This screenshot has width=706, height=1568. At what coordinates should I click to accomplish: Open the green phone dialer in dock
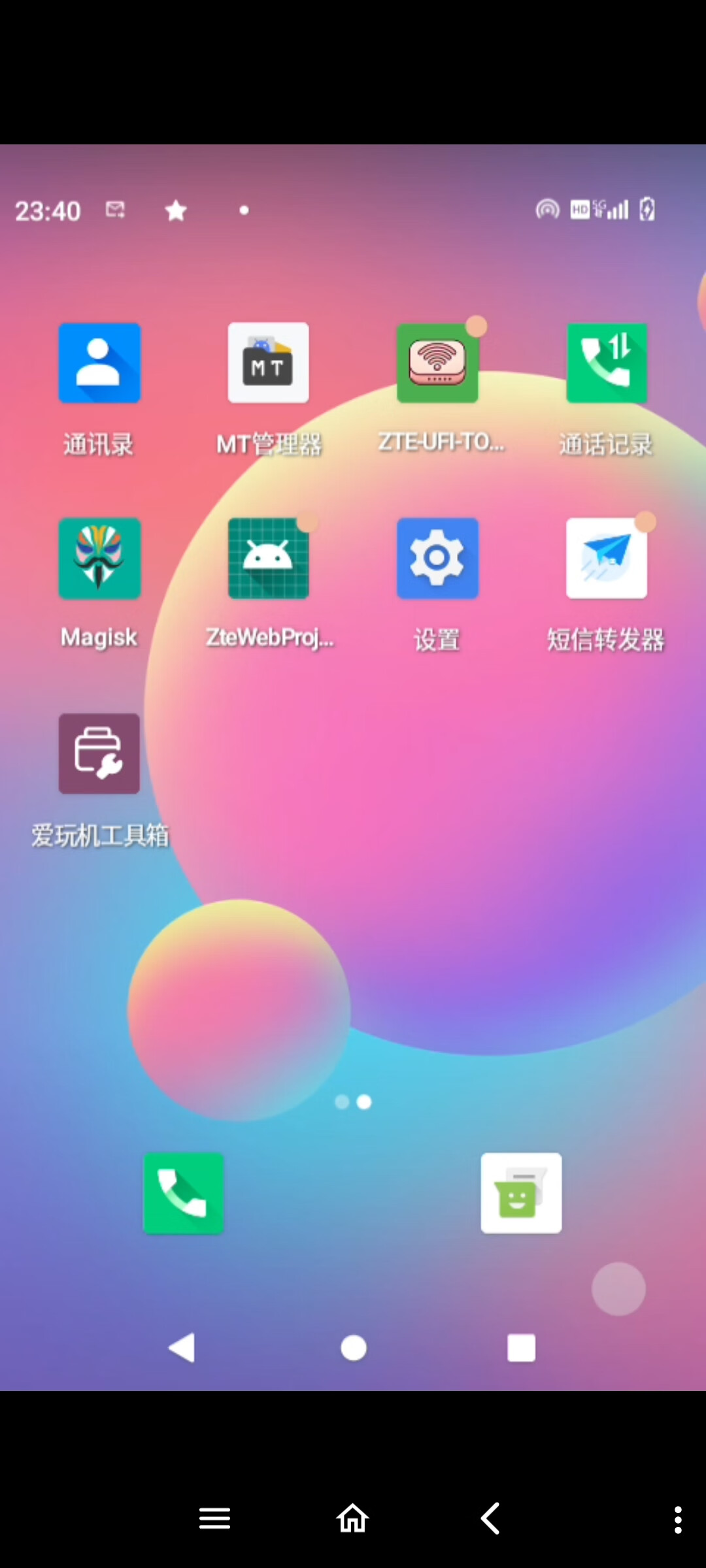pyautogui.click(x=183, y=1193)
